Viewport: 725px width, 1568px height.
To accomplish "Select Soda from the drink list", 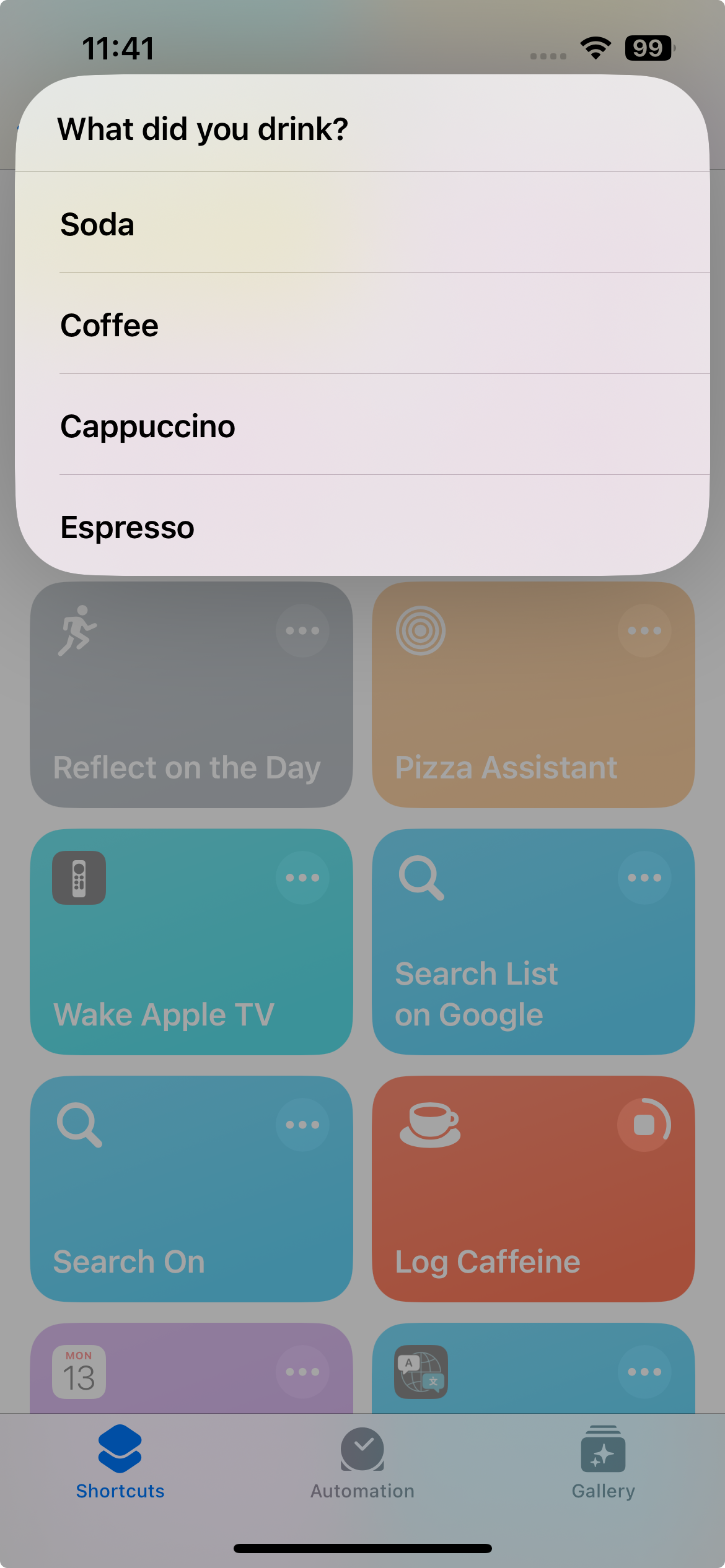I will (362, 224).
